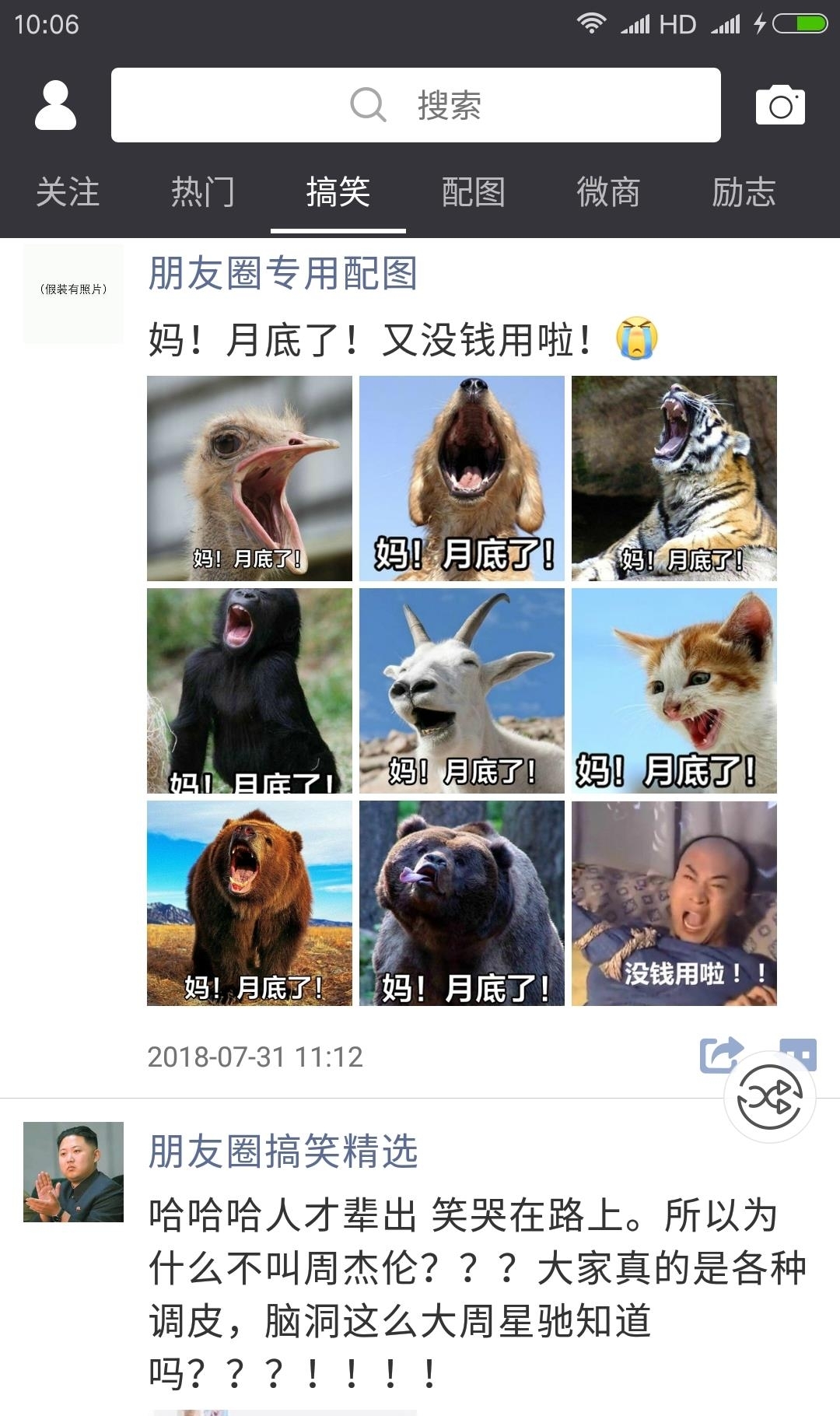The height and width of the screenshot is (1416, 840).
Task: View the ostrich picture tile
Action: (250, 478)
